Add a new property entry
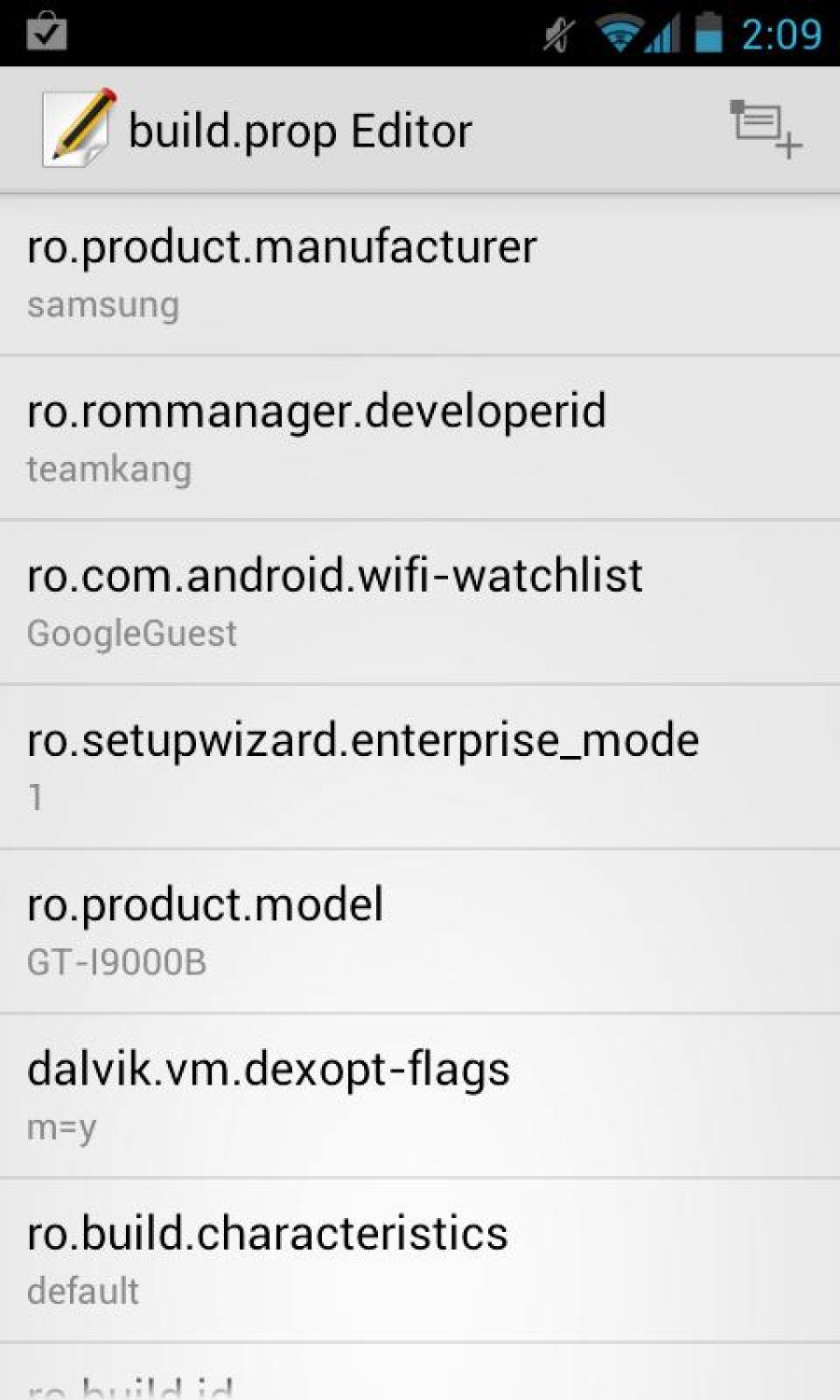840x1400 pixels. pos(764,131)
